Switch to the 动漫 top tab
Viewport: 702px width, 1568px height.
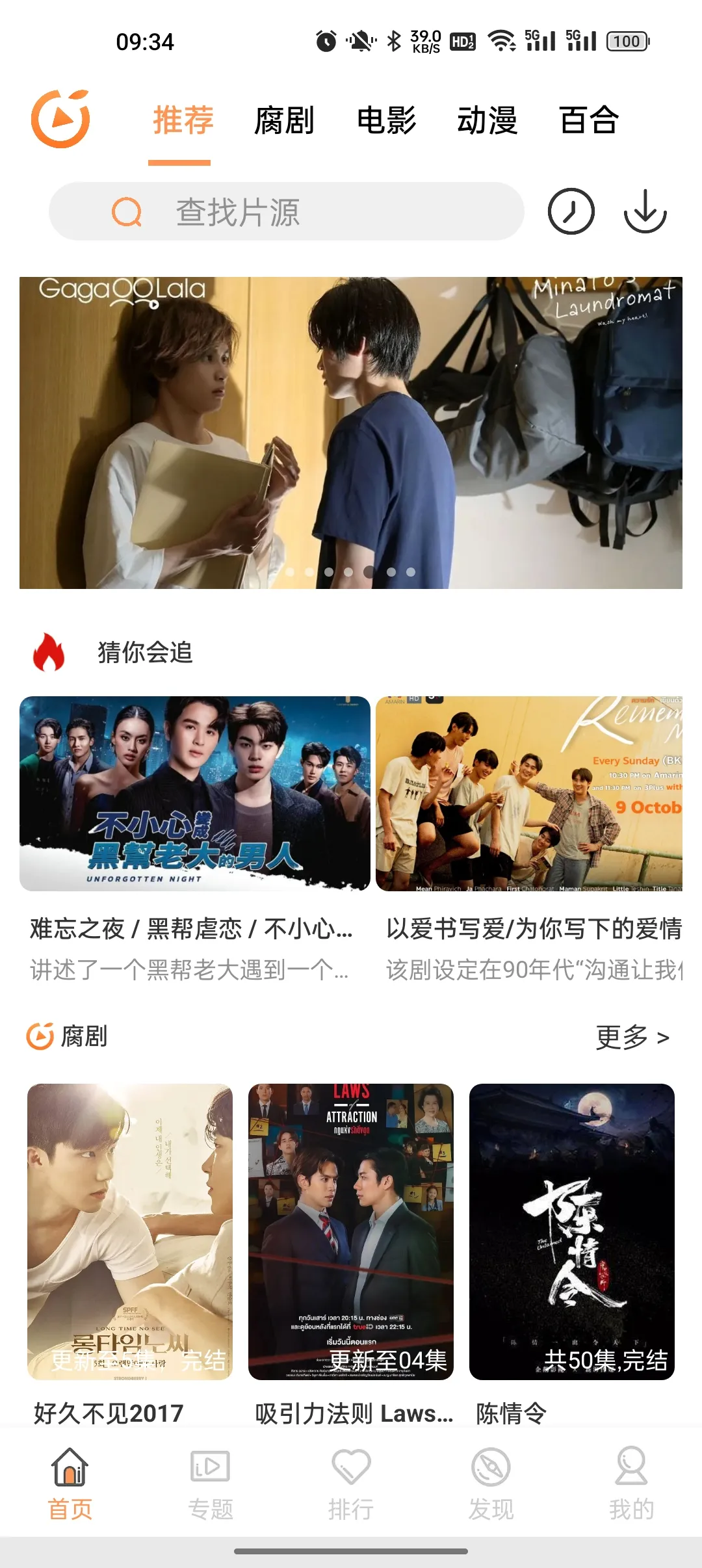pos(487,121)
